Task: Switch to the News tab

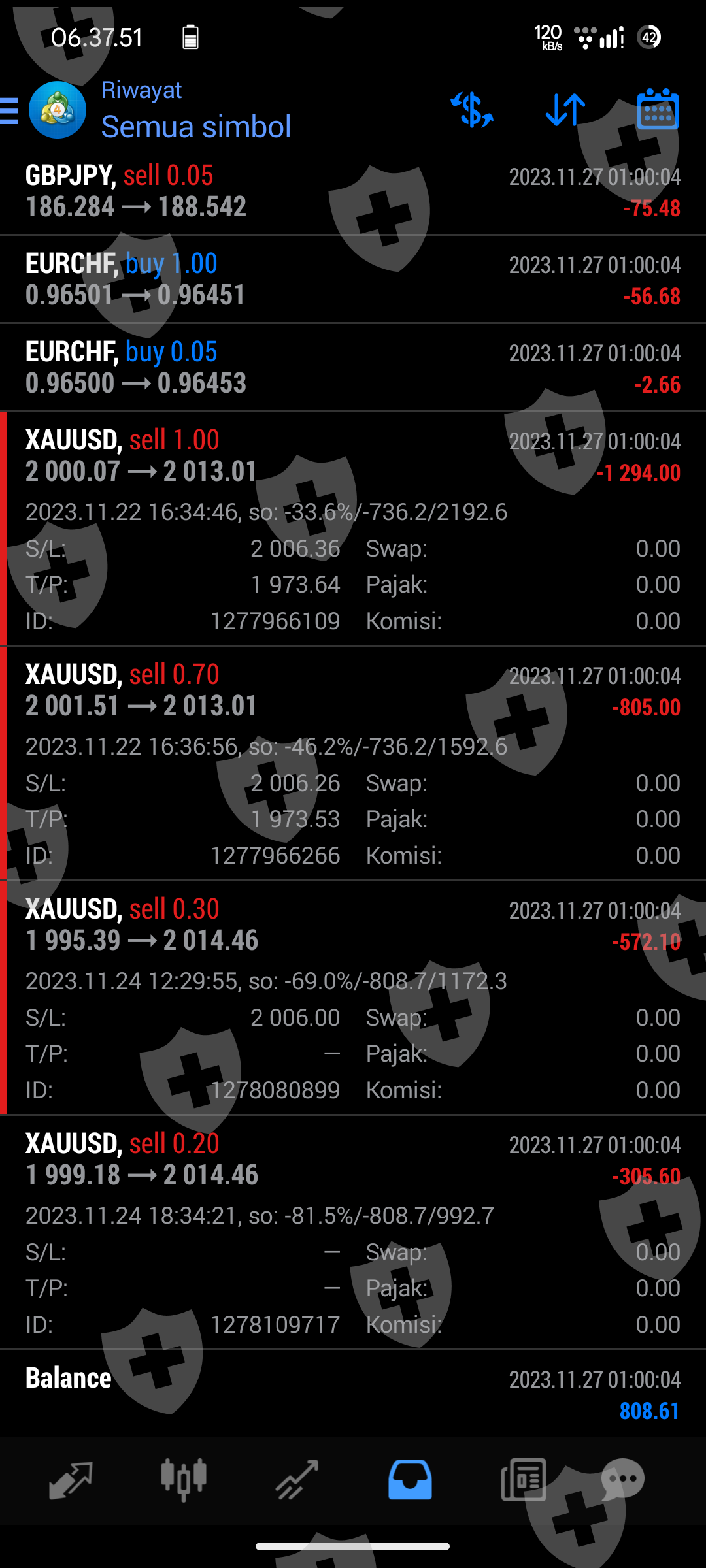Action: click(523, 1480)
